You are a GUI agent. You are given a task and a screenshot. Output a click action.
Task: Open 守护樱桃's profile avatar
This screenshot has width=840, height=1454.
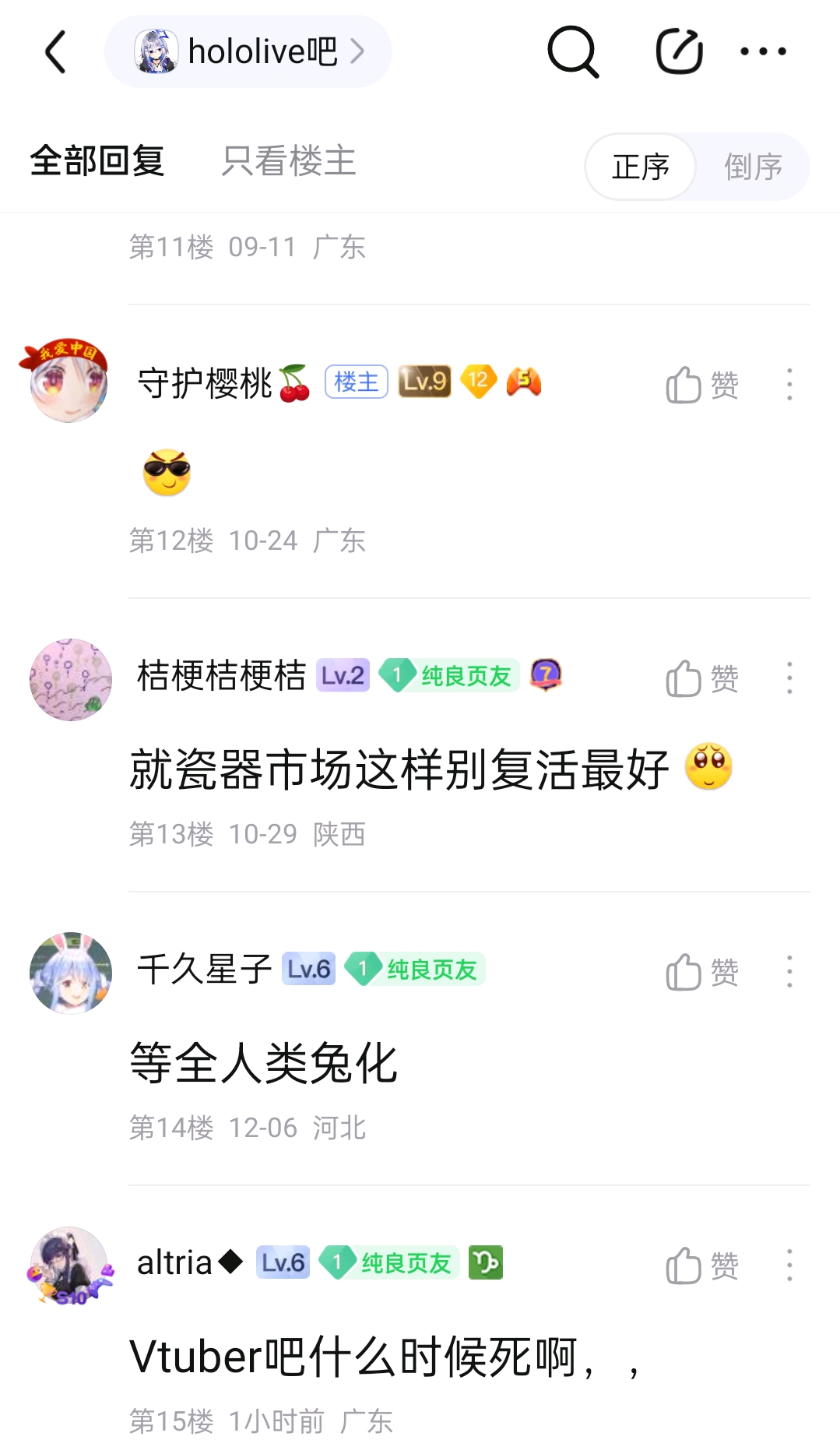[69, 383]
